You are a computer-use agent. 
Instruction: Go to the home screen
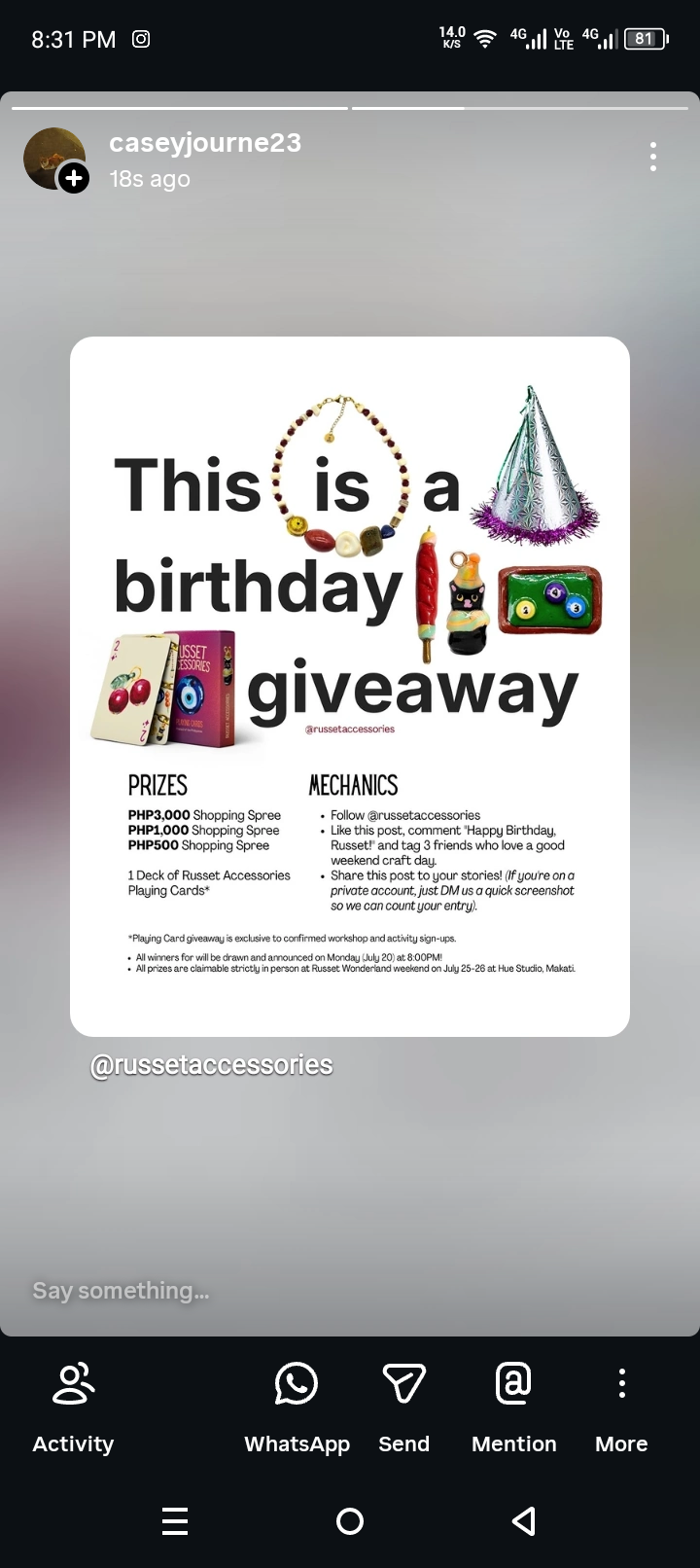350,1520
